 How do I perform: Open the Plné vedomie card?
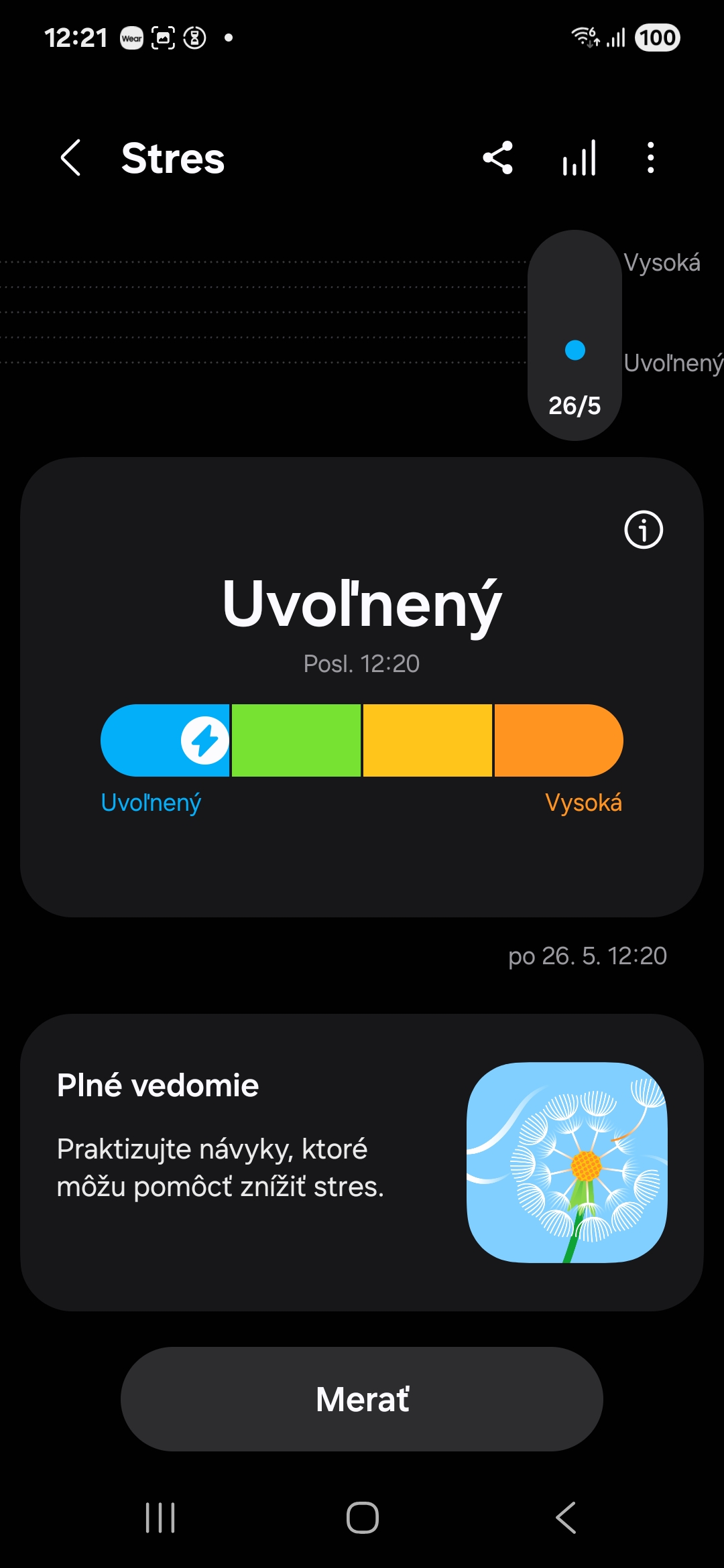[x=362, y=1162]
